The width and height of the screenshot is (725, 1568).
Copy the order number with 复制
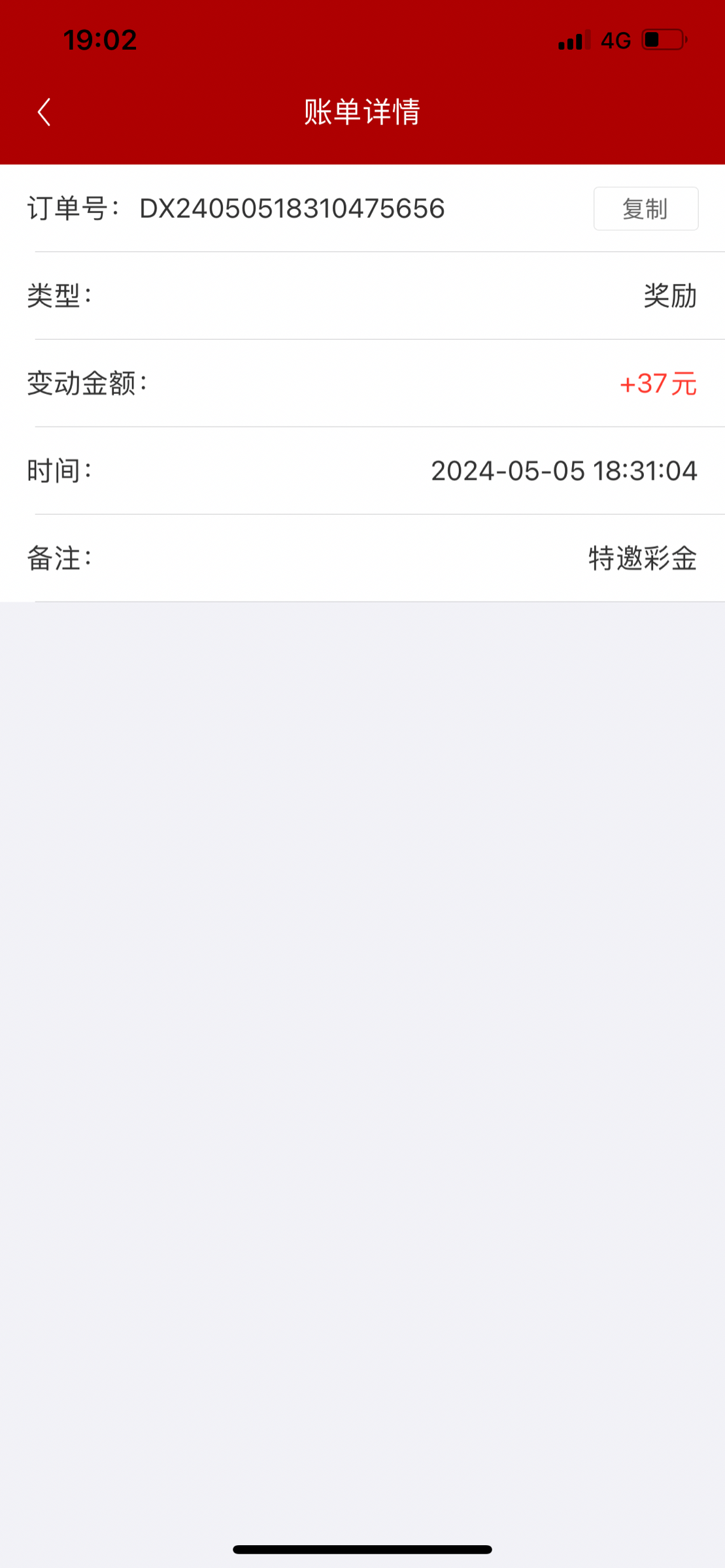[646, 208]
